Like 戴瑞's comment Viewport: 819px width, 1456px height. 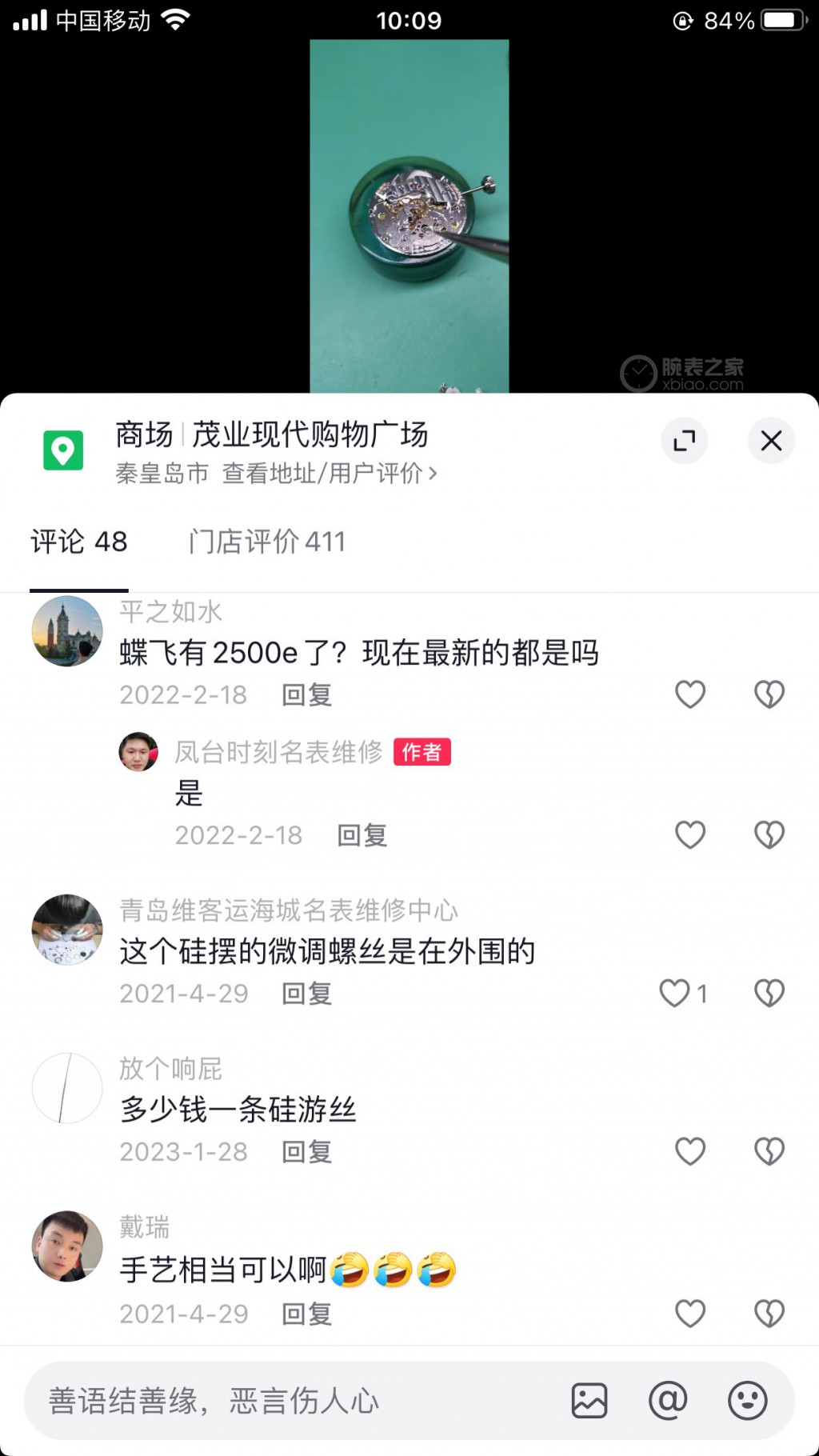(689, 1313)
